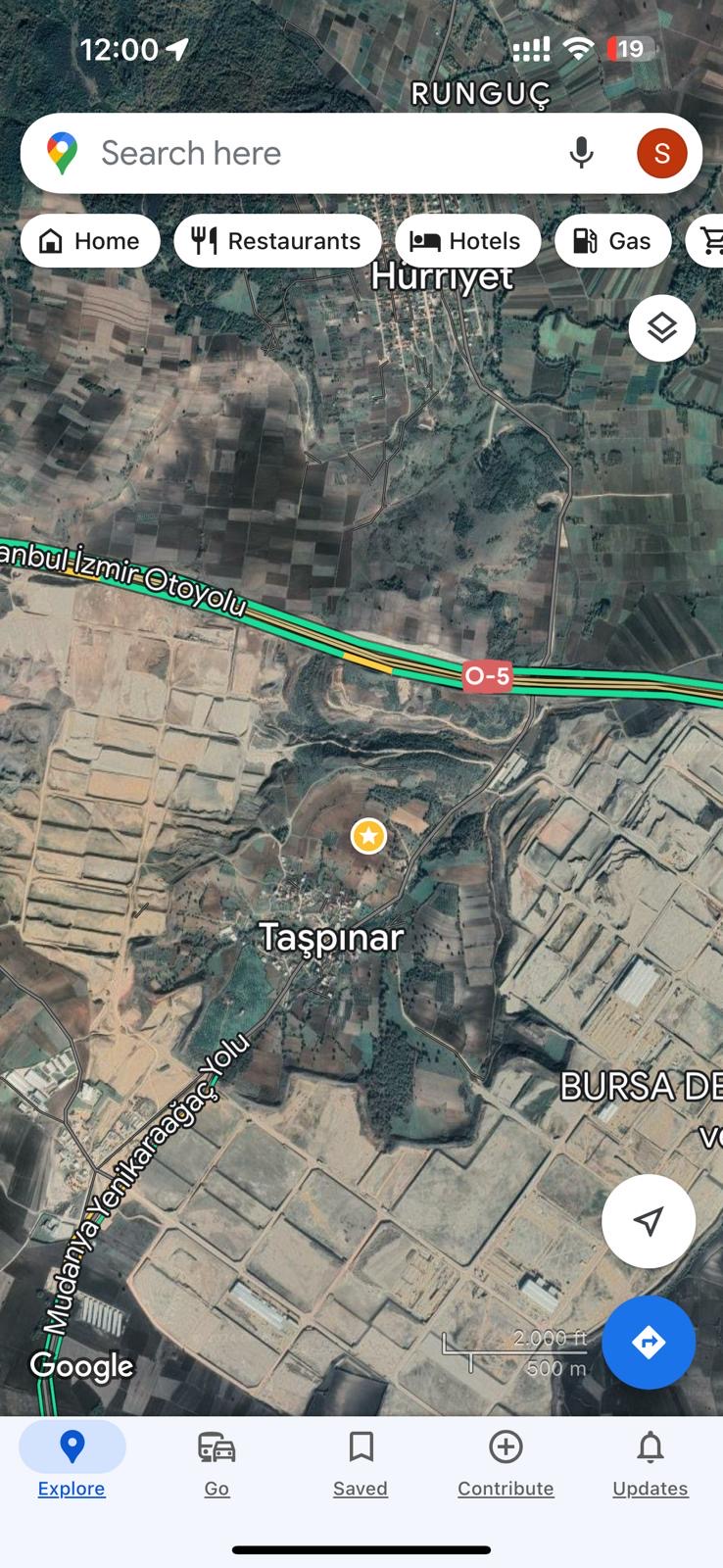
Task: Open the starred saved place marker
Action: point(368,836)
